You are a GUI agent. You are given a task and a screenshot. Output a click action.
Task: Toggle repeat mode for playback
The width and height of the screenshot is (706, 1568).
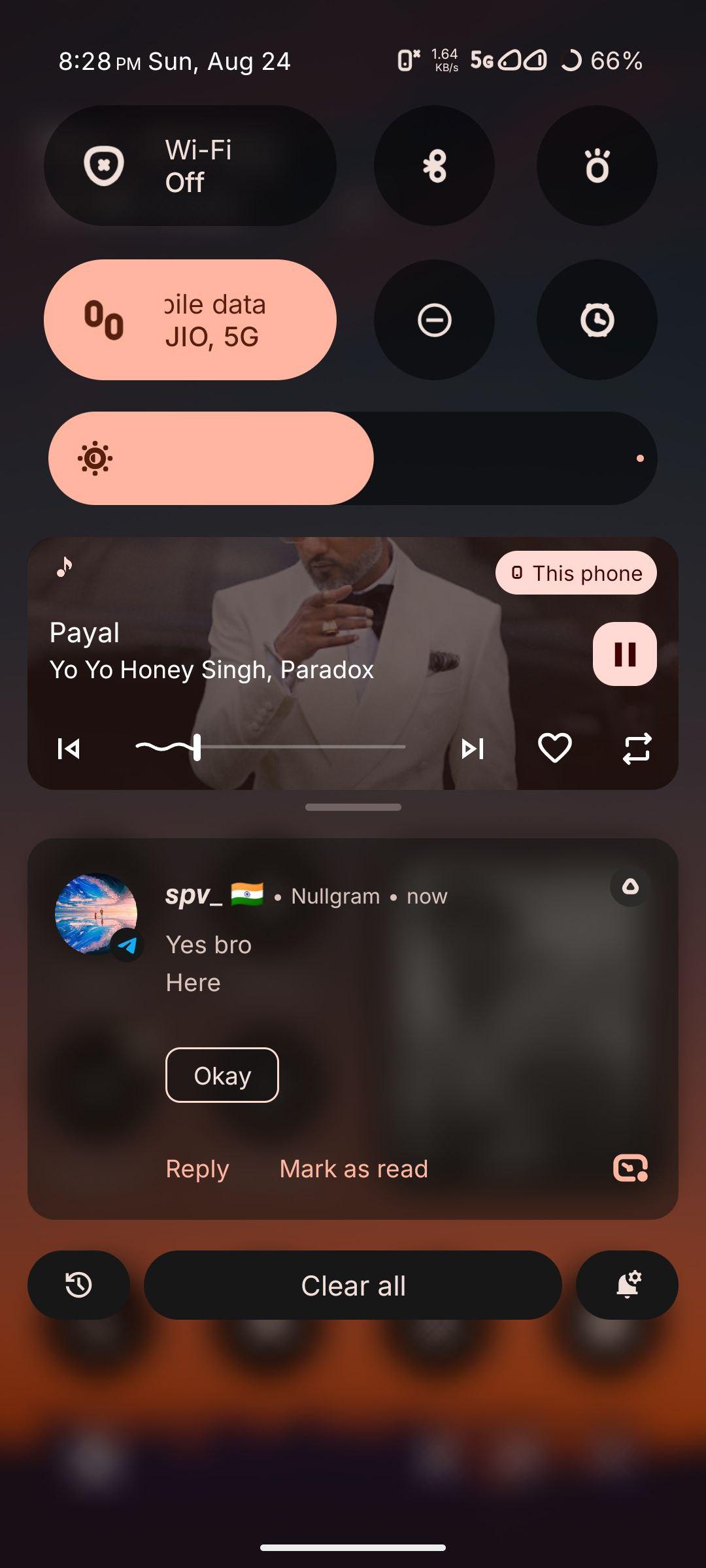coord(637,749)
